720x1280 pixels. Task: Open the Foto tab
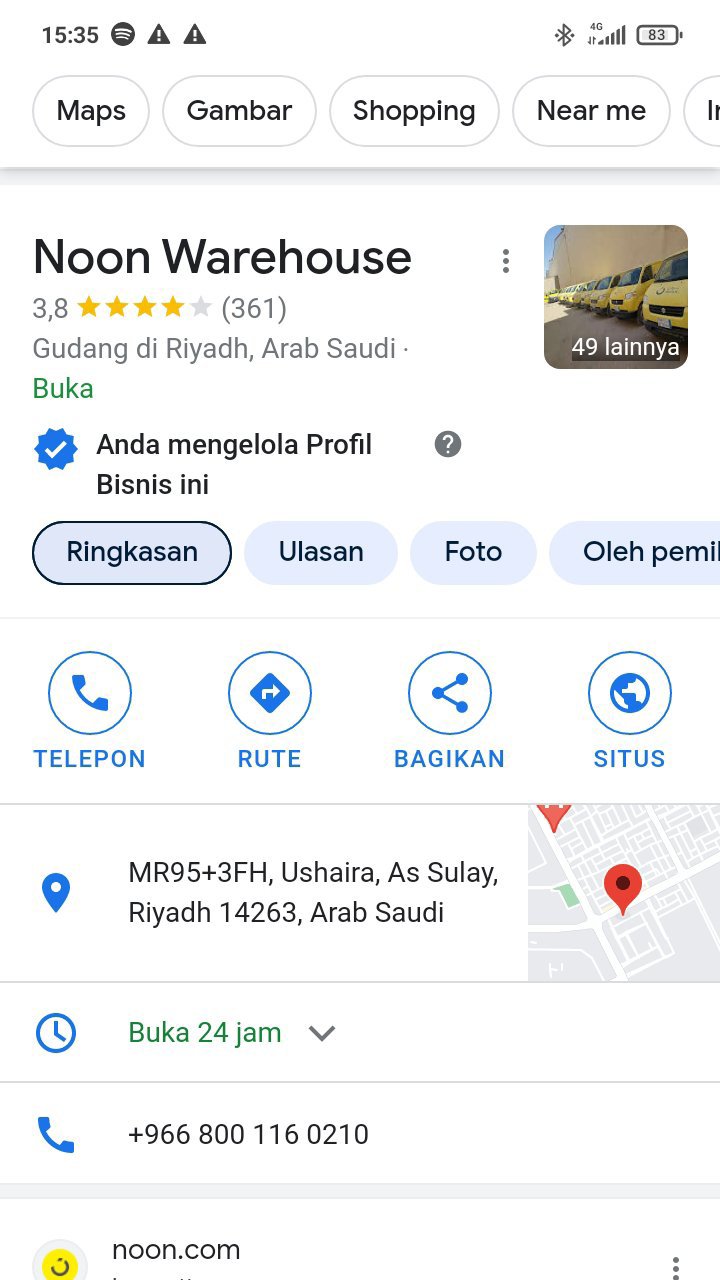[473, 552]
